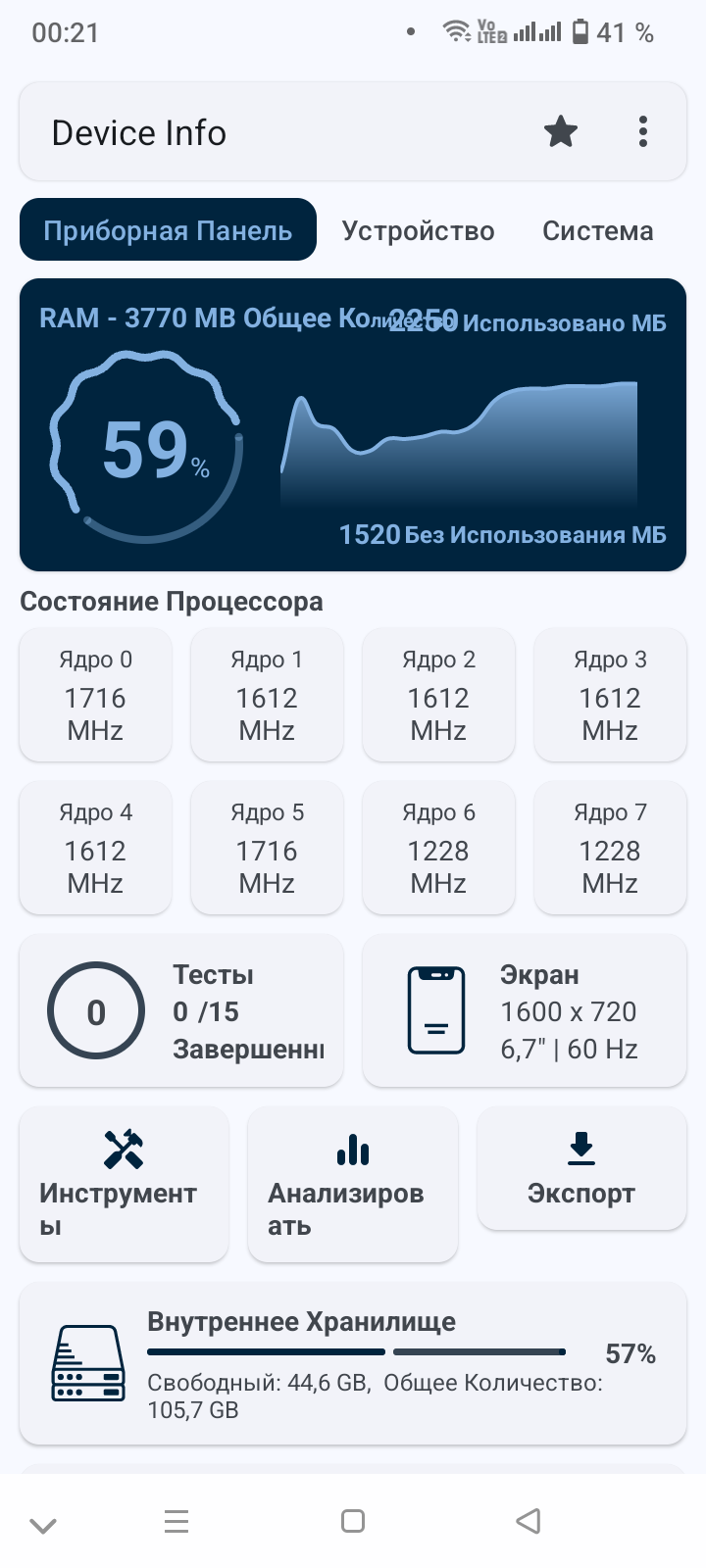Open the Экран display info card
The height and width of the screenshot is (1568, 706).
tap(525, 1011)
